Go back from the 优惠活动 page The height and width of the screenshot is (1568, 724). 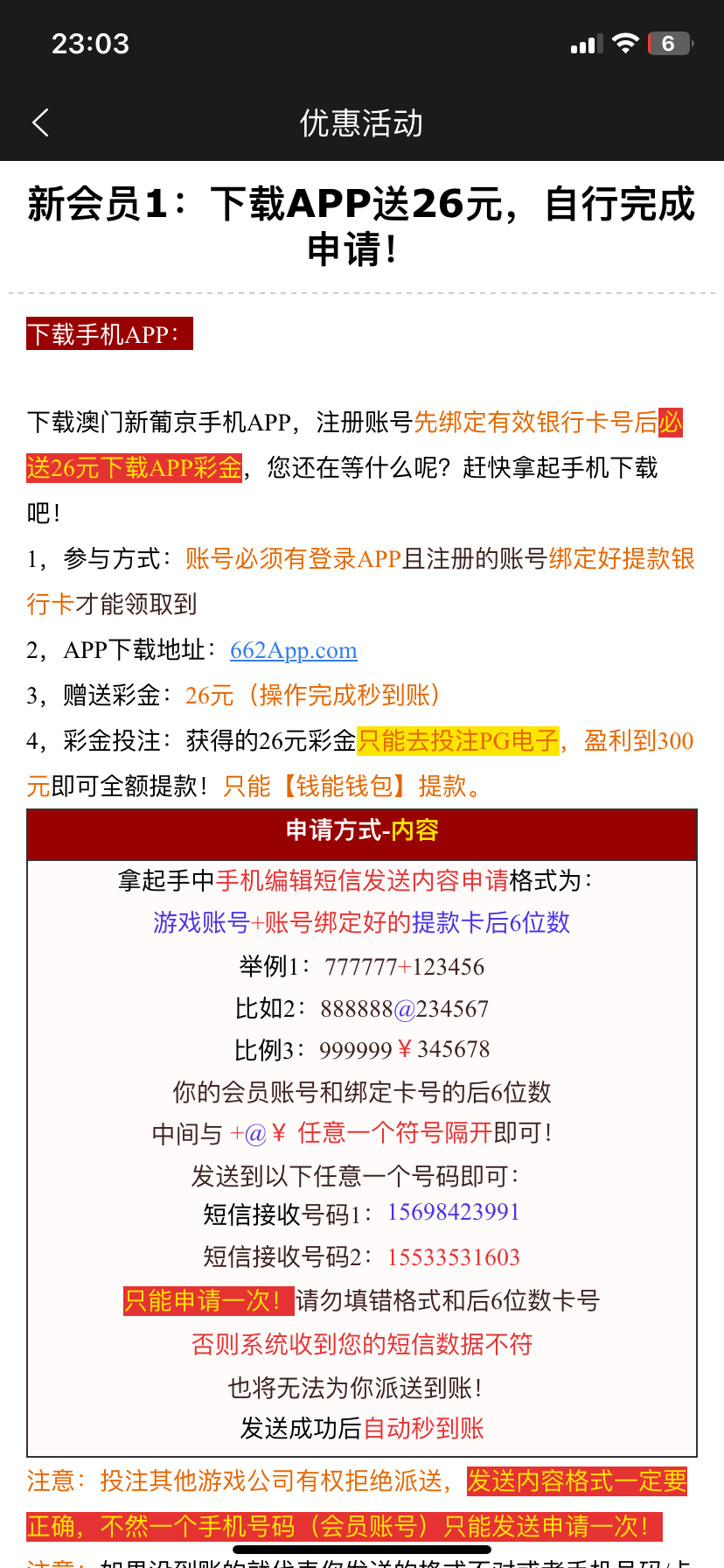[40, 122]
